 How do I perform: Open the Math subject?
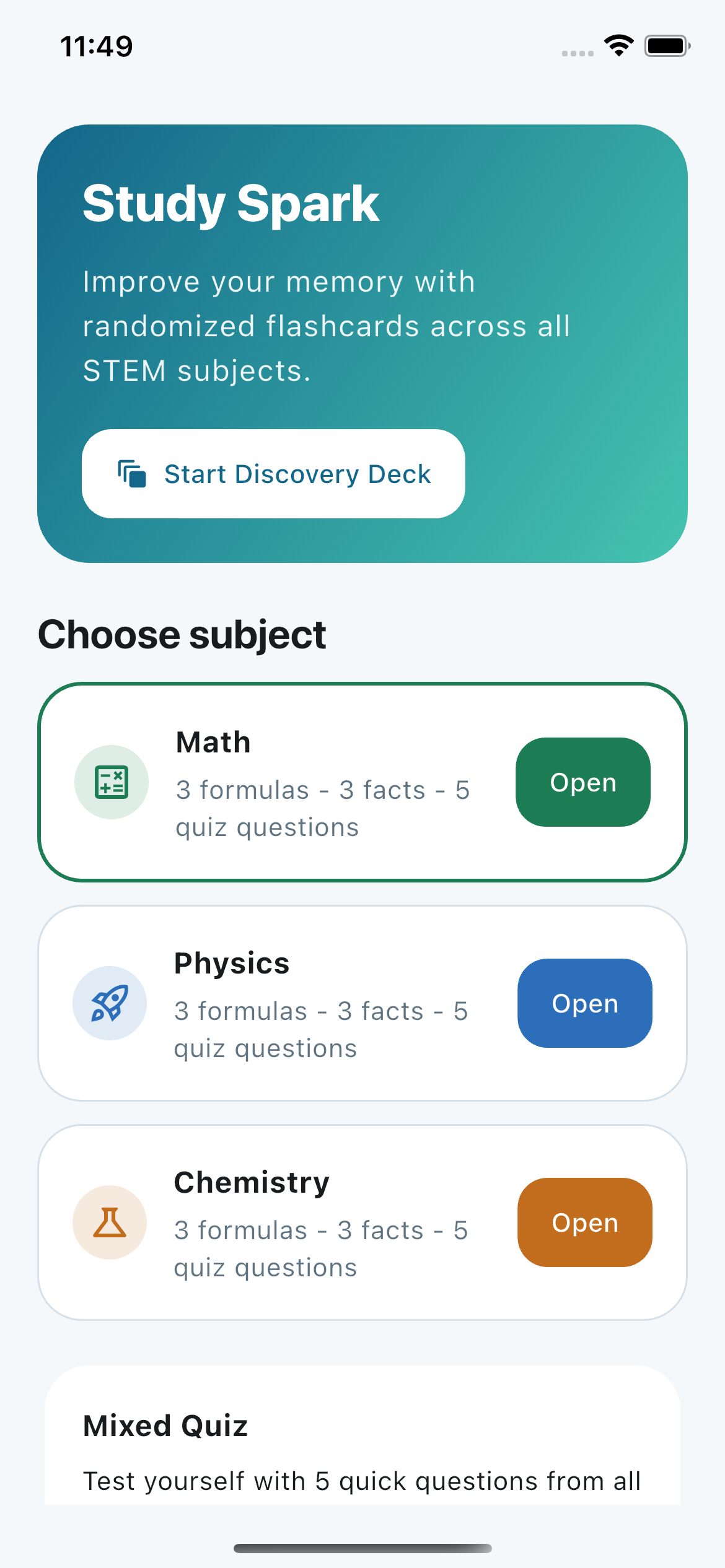pos(582,782)
